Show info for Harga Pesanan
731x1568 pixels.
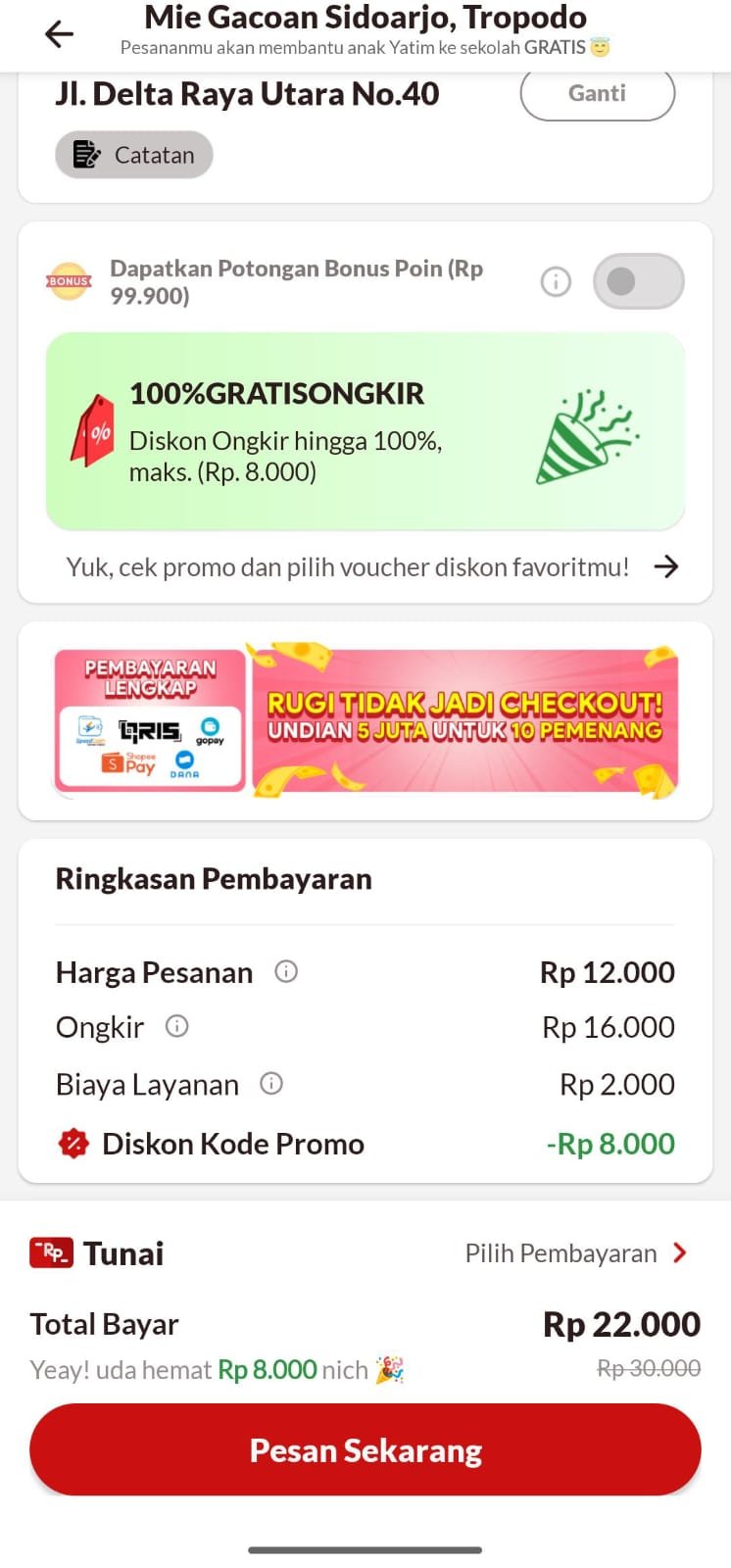[x=286, y=971]
